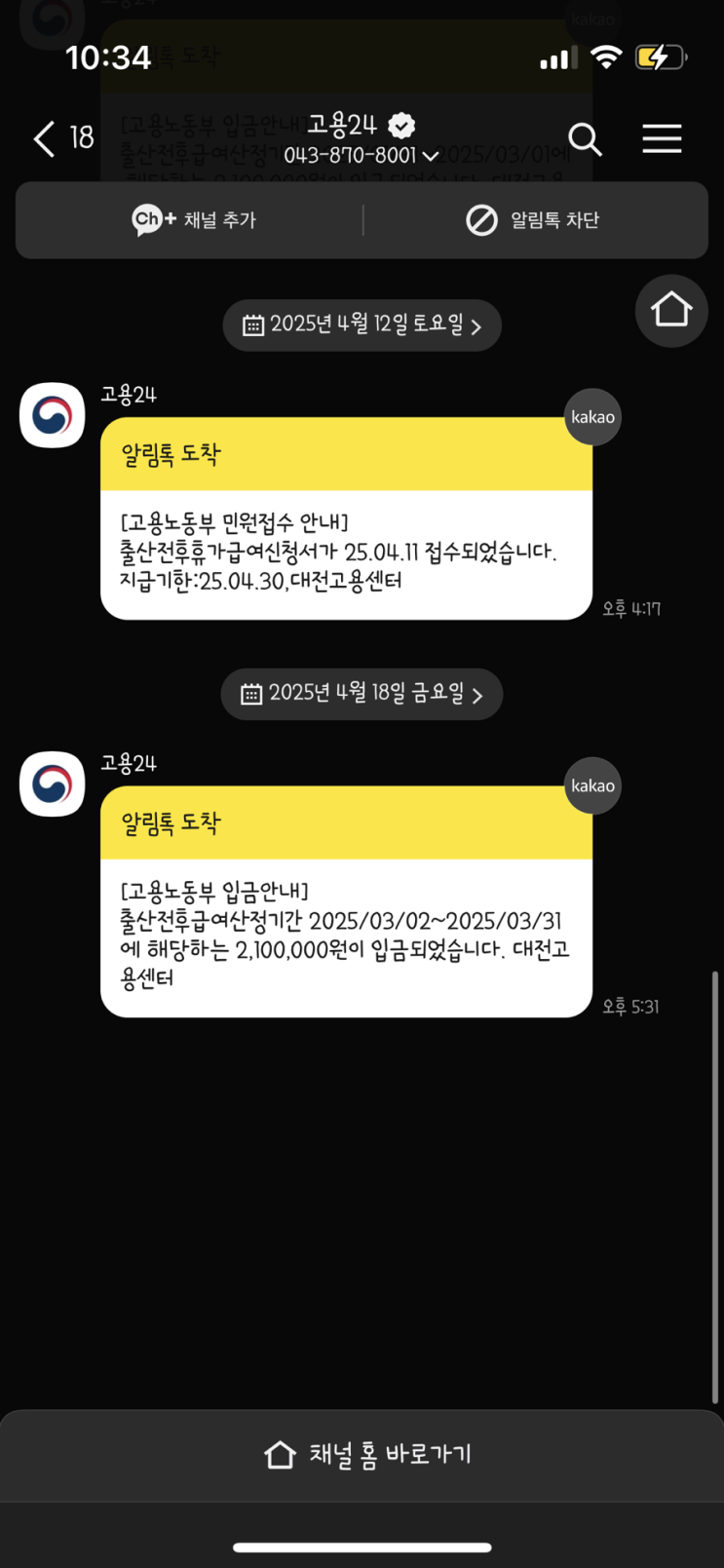Screen dimensions: 724x1568
Task: Add the channel via 채널 추가
Action: (193, 220)
